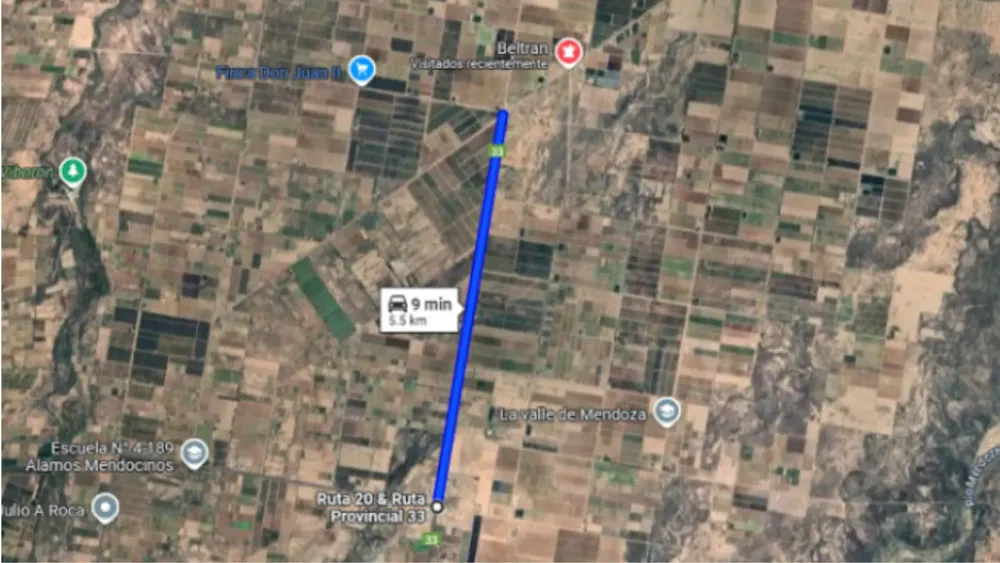Viewport: 1000px width, 563px height.
Task: Tap the 9 min 5.5 km route label
Action: (x=419, y=310)
